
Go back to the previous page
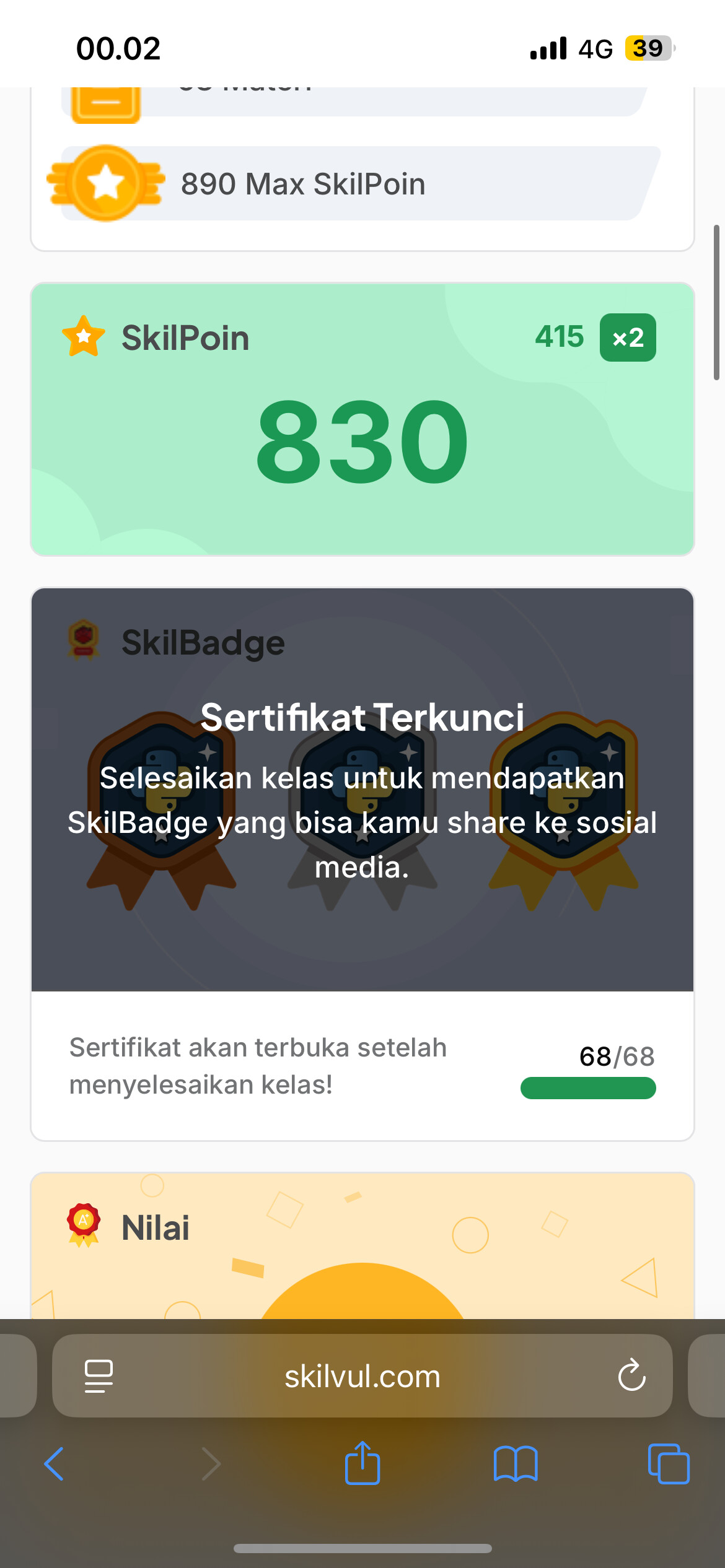(x=55, y=1464)
